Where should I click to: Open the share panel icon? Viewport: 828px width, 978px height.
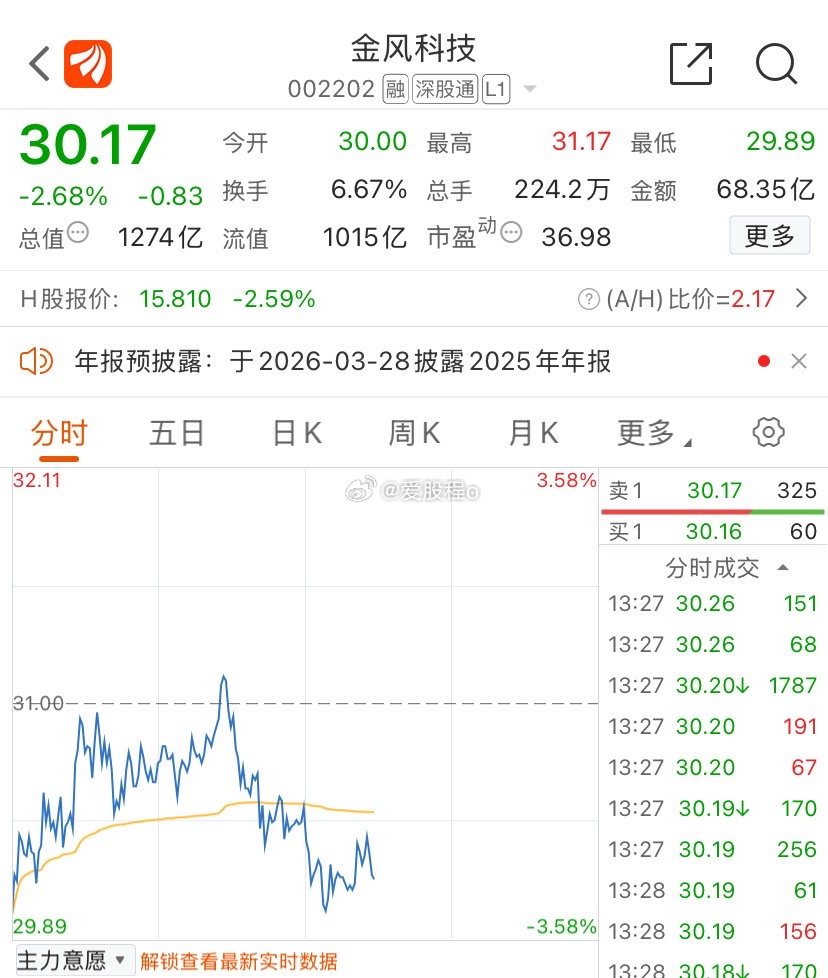(x=690, y=61)
